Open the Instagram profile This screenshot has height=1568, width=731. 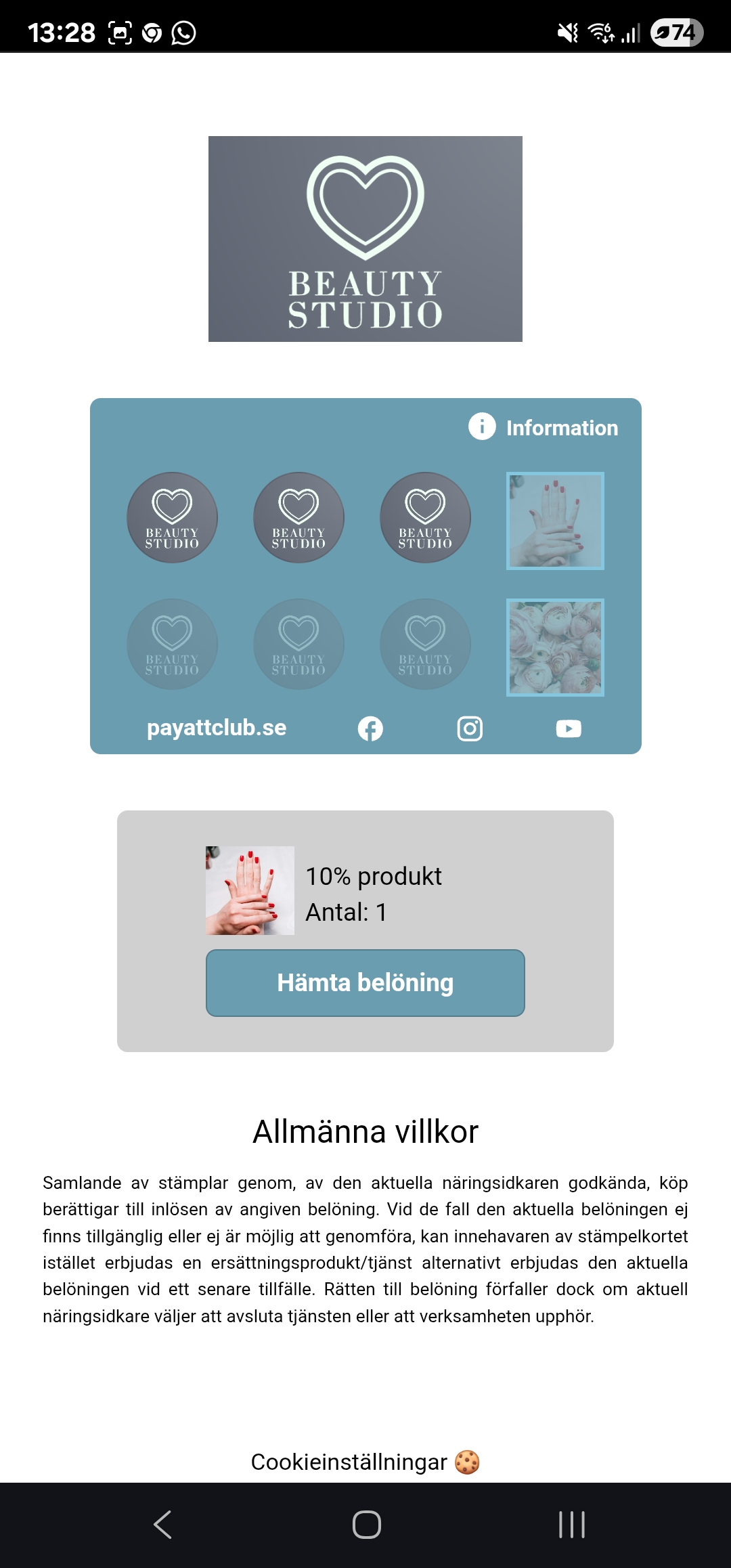pyautogui.click(x=470, y=728)
